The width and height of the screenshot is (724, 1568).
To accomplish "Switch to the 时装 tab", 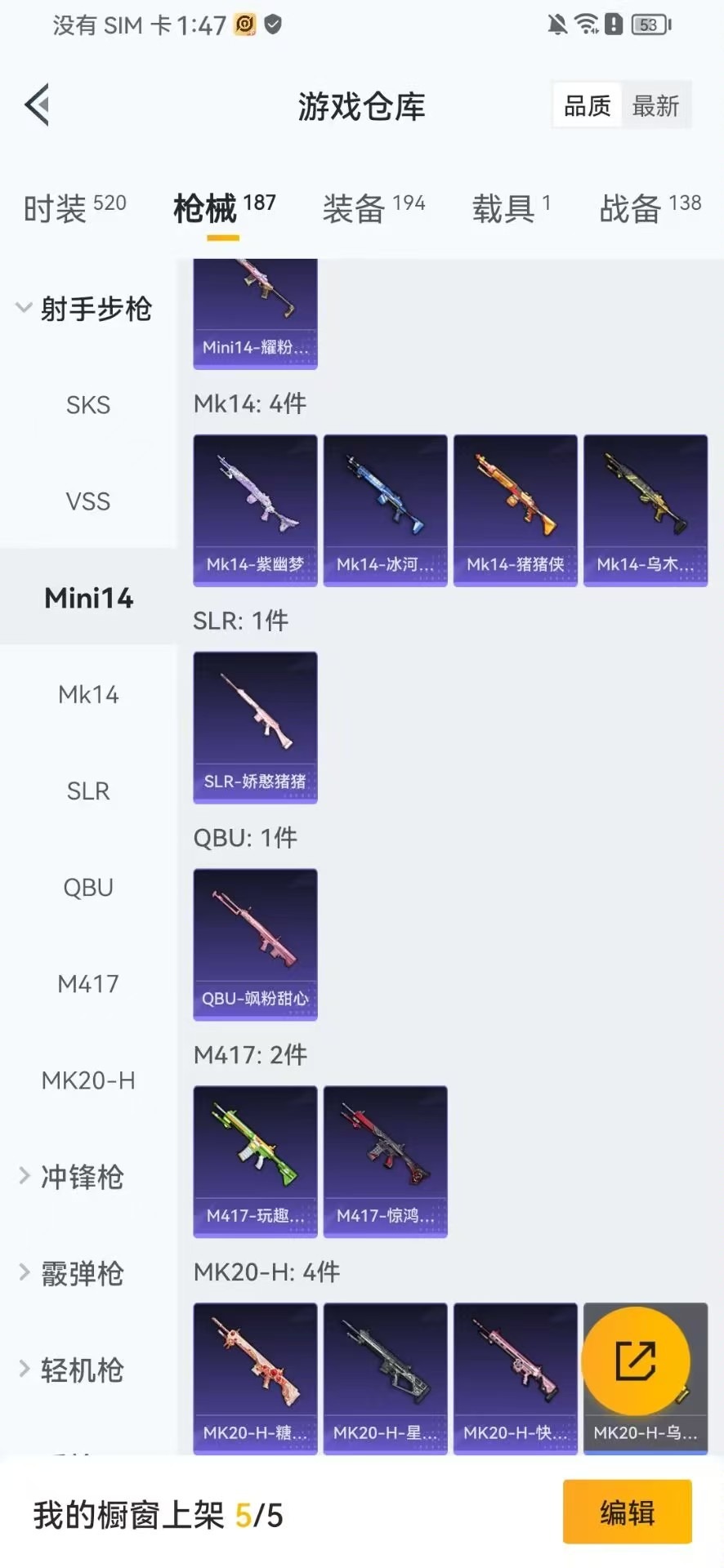I will pos(74,208).
